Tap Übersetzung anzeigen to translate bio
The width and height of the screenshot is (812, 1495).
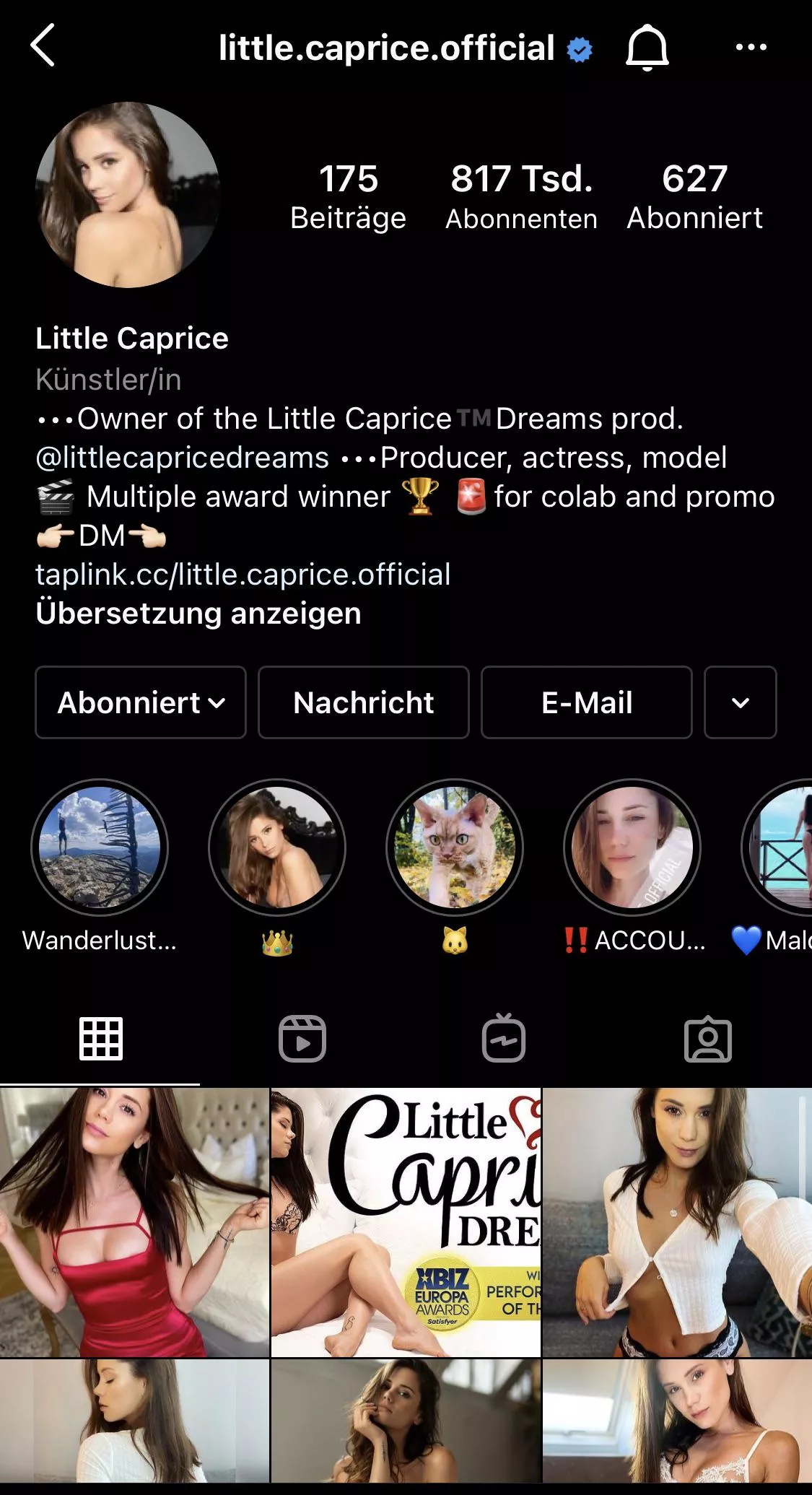[198, 613]
